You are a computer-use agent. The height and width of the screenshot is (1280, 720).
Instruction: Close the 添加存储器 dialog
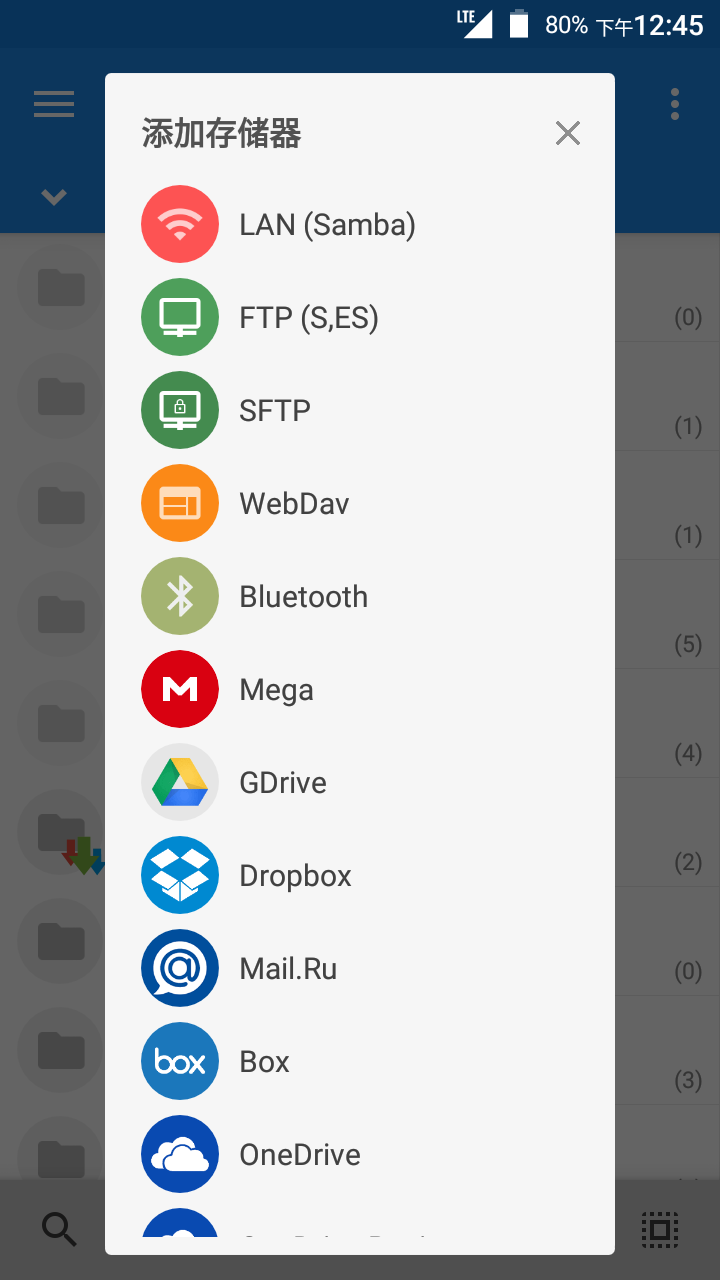[x=568, y=133]
